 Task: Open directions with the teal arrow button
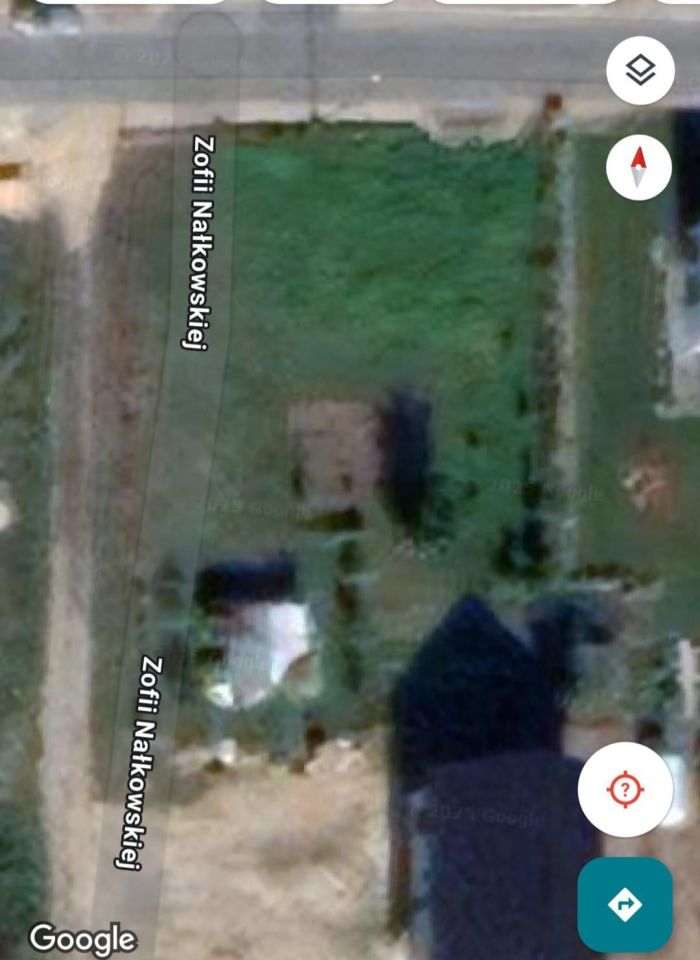coord(625,904)
